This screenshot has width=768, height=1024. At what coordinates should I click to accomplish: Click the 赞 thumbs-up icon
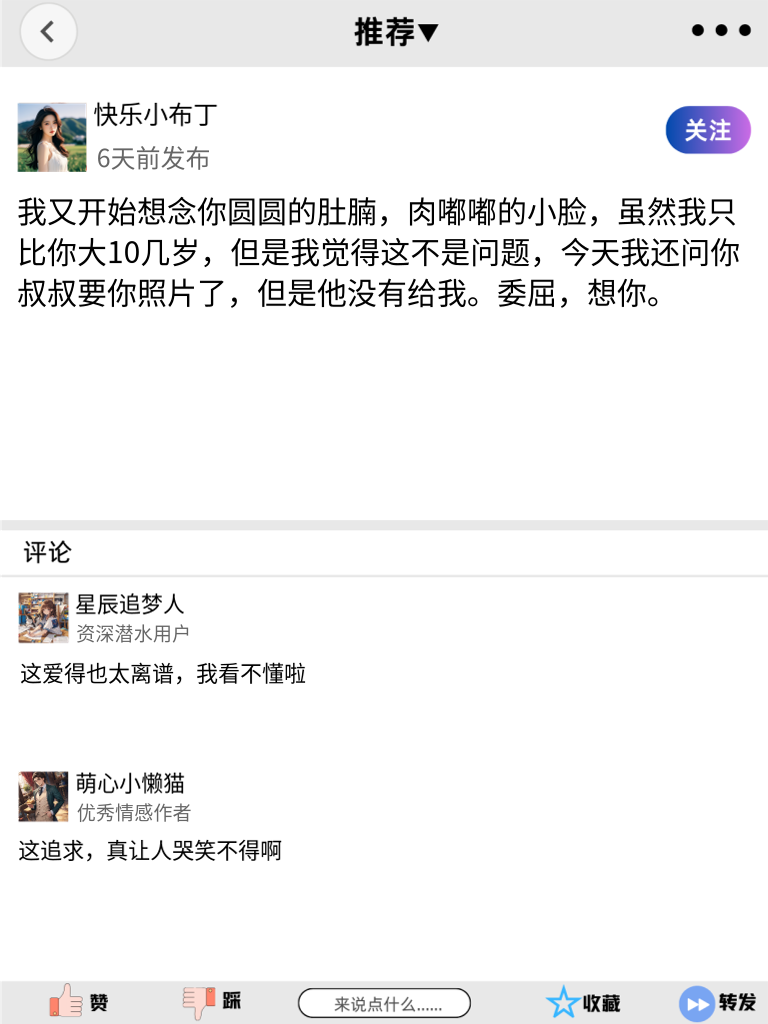pyautogui.click(x=63, y=1002)
